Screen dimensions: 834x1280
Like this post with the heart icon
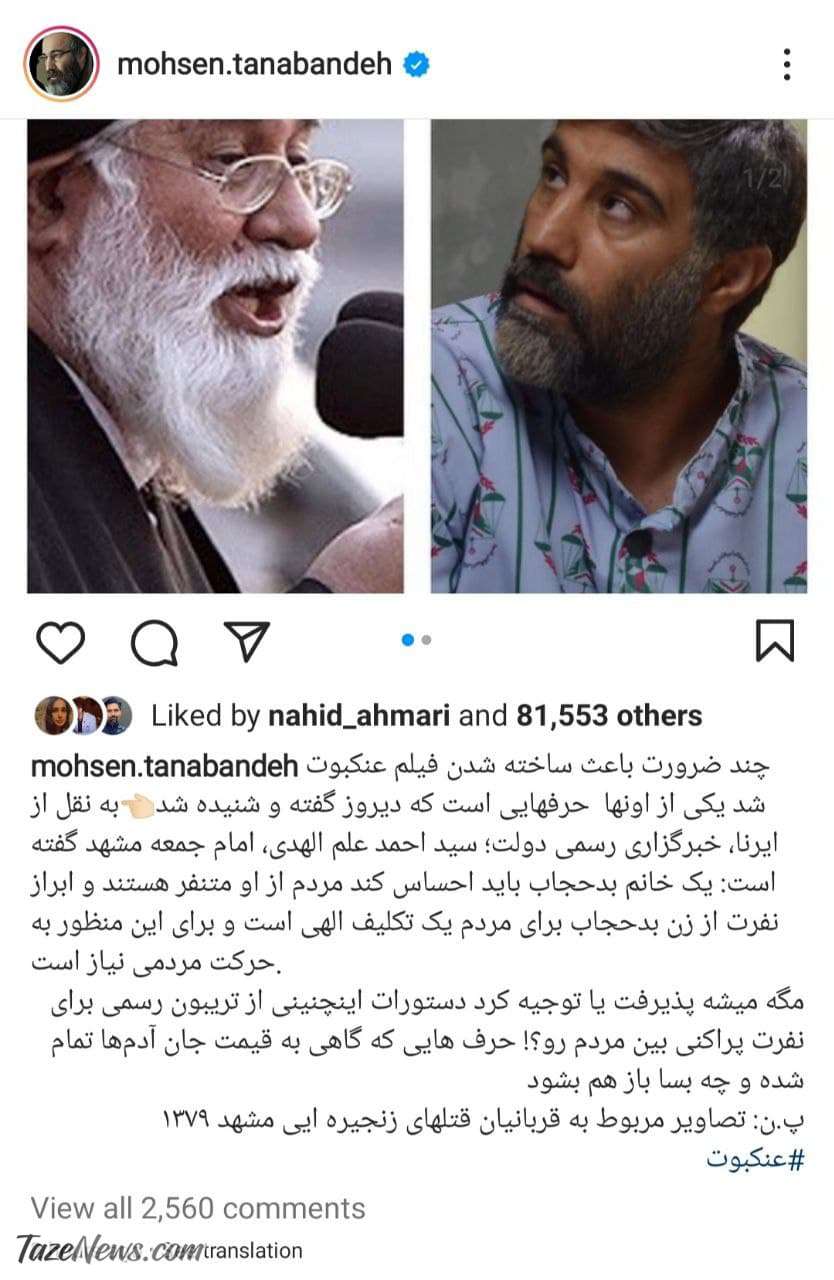click(x=61, y=642)
